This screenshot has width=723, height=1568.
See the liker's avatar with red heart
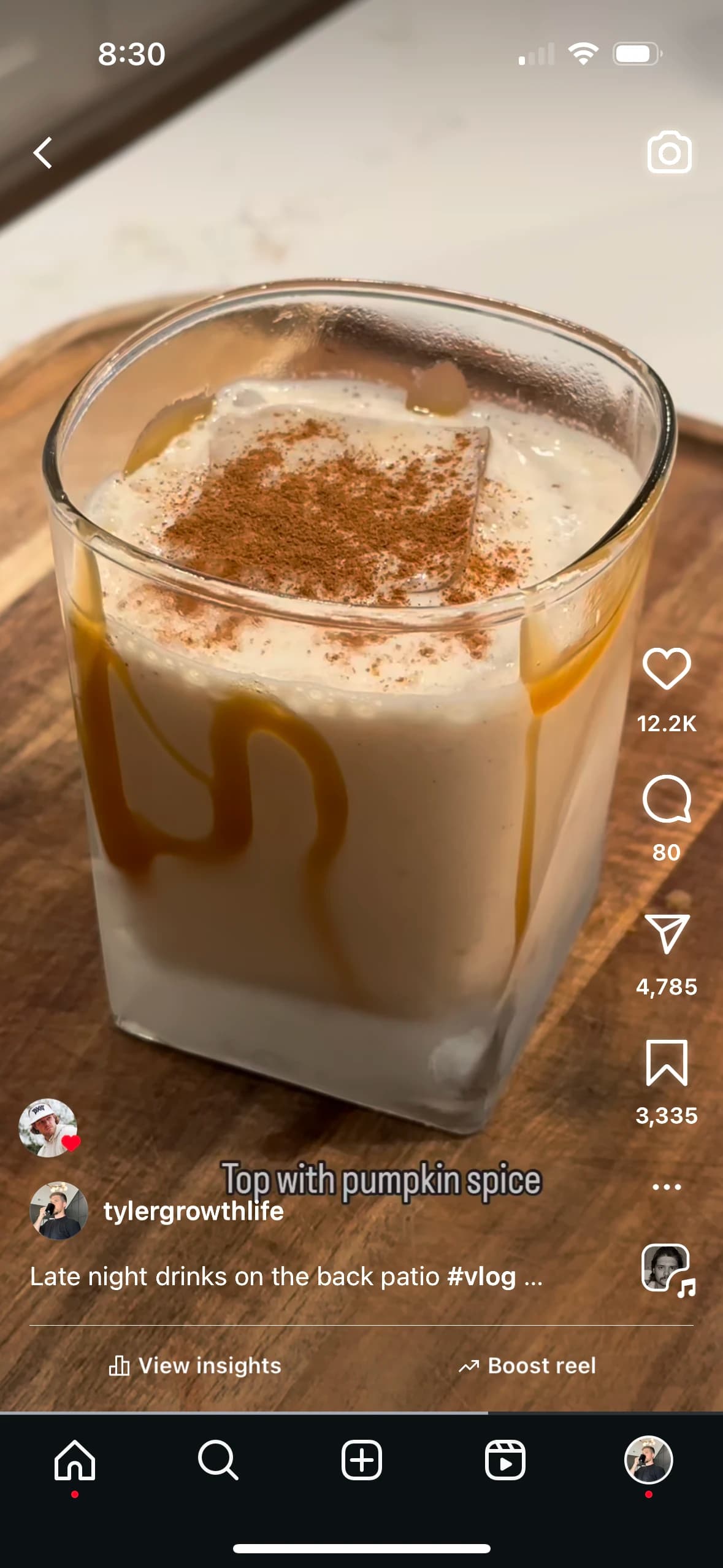pyautogui.click(x=48, y=1128)
